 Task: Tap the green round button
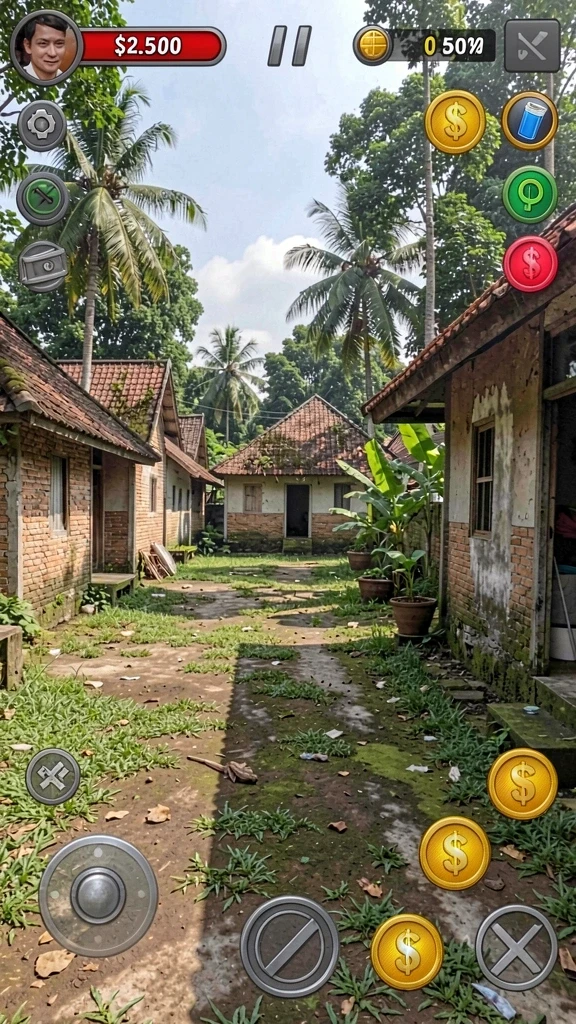[x=530, y=194]
